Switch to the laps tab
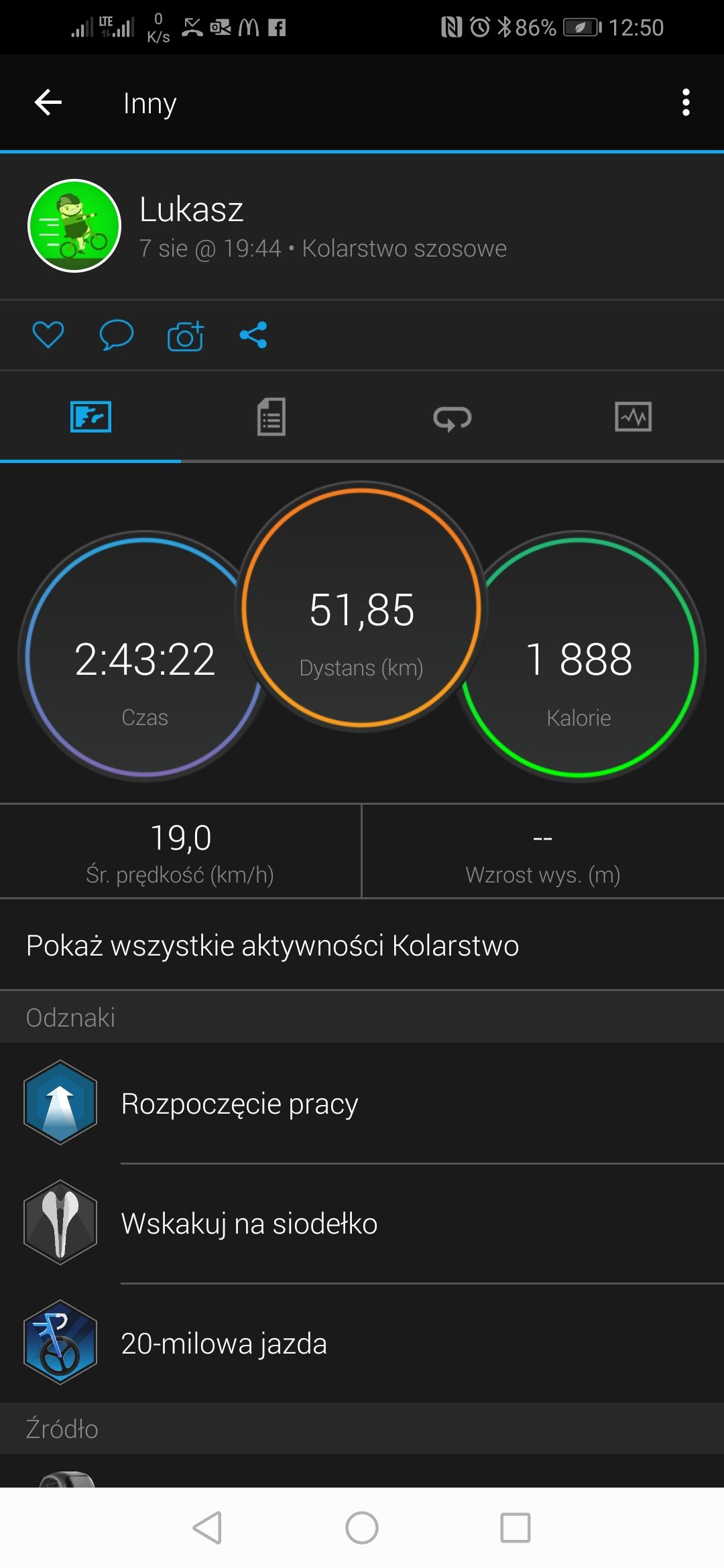Screen dimensions: 724x1568 (452, 417)
